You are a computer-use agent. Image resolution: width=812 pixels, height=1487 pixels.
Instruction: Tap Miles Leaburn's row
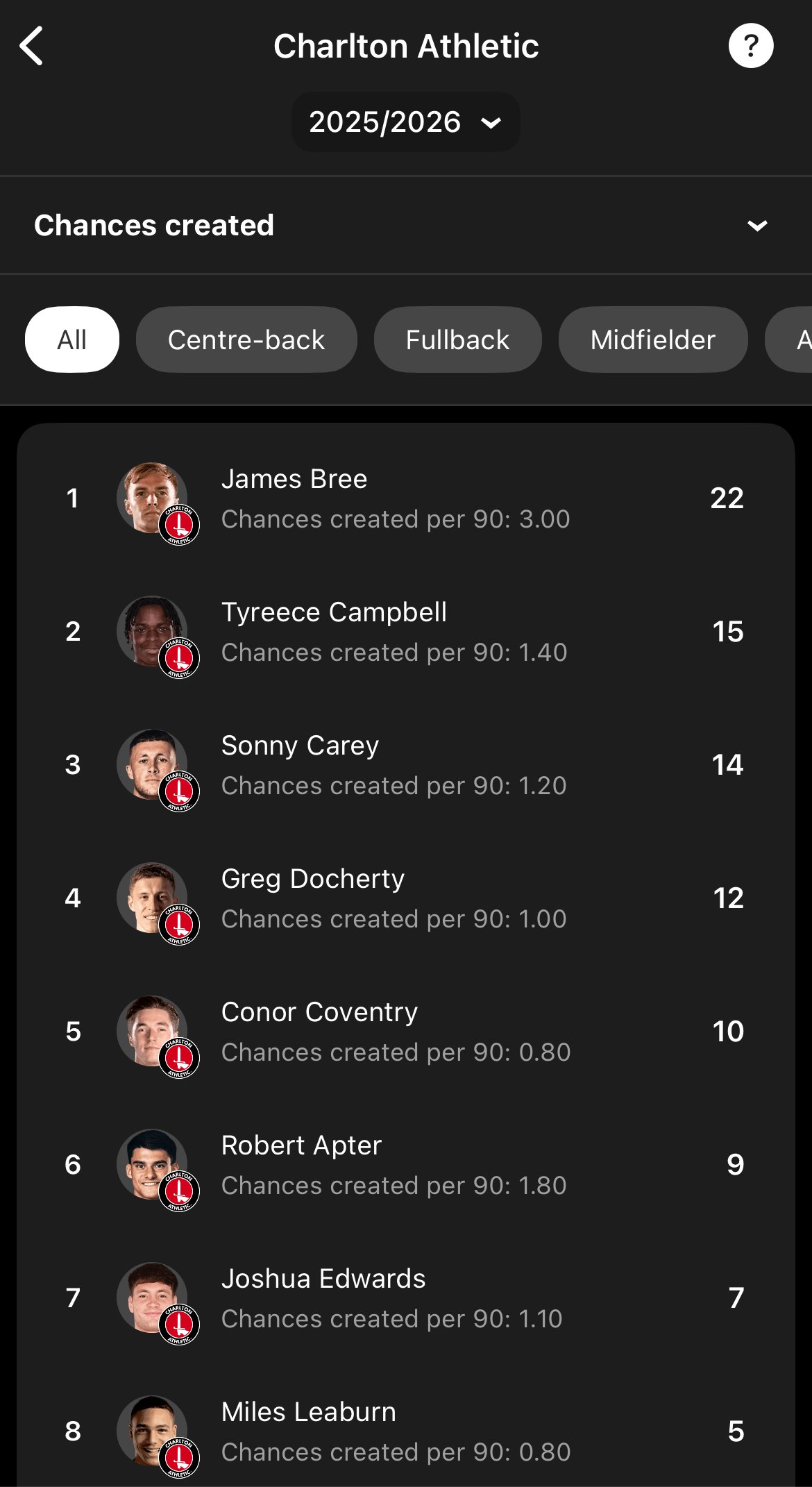click(x=405, y=1431)
